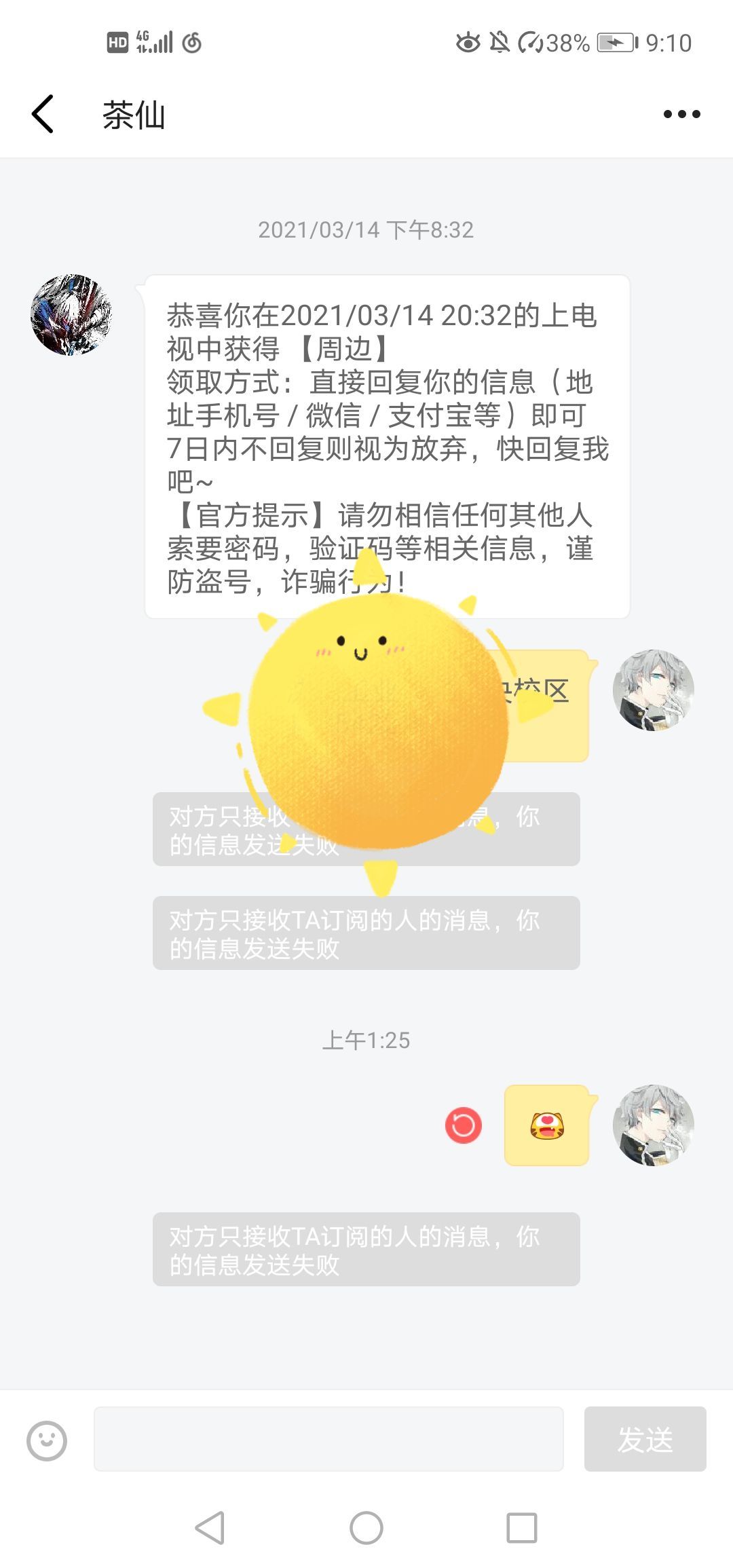Resend the failed sticker message
This screenshot has width=733, height=1568.
tap(464, 1125)
